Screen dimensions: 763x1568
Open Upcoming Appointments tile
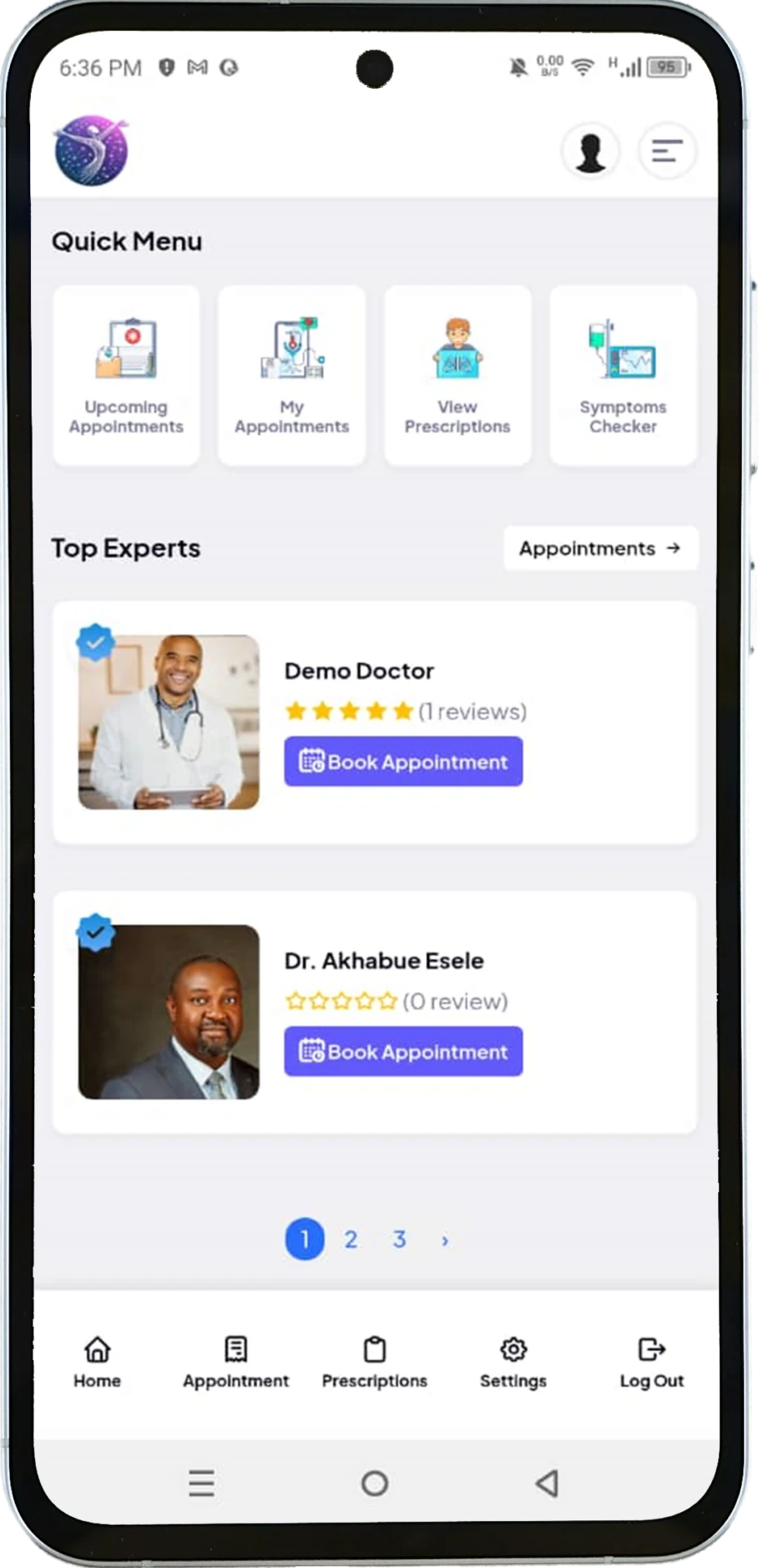click(x=126, y=376)
